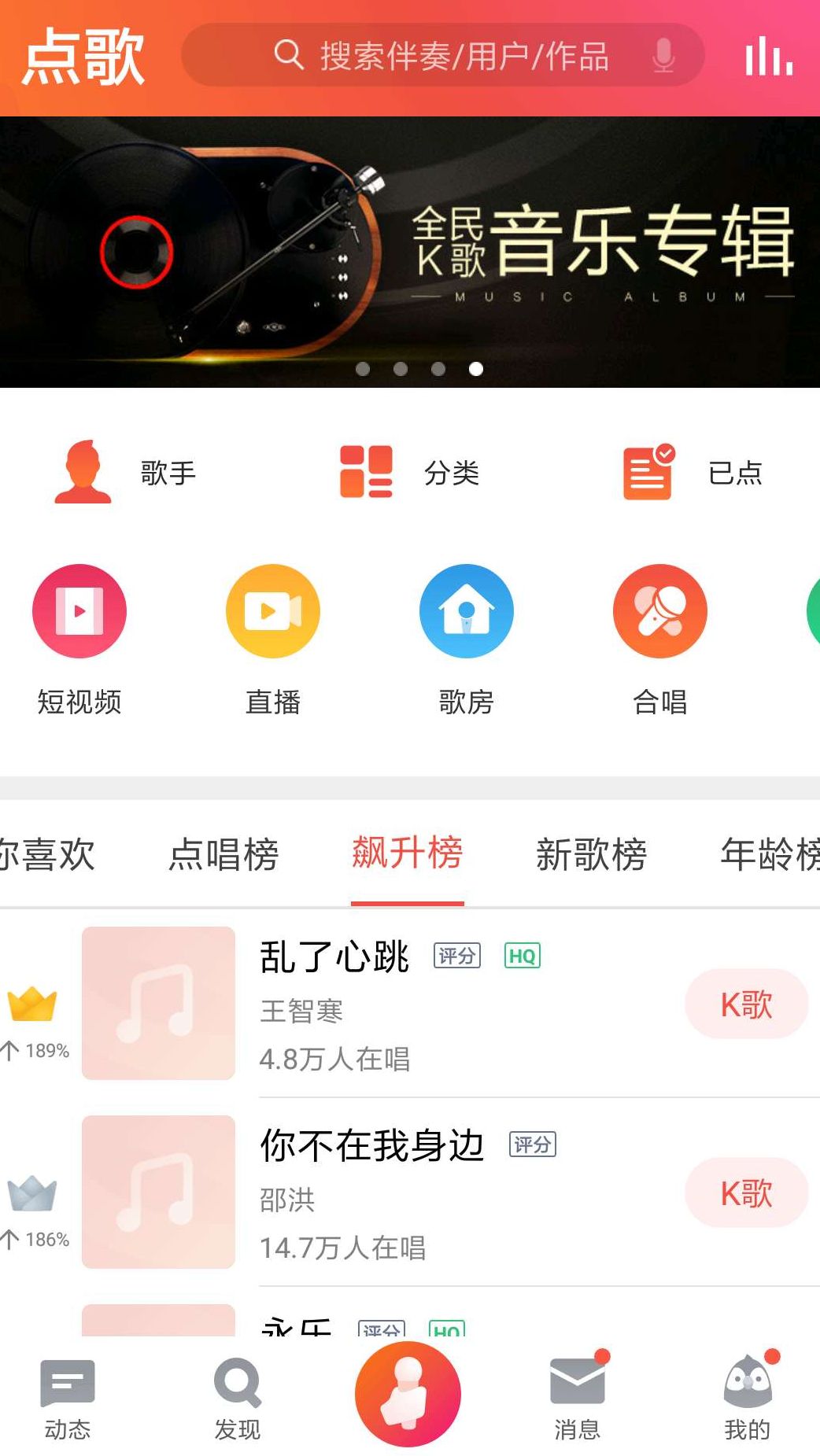Open the 年龄榜 ranking tab
Screen dimensions: 820x1456
(767, 855)
